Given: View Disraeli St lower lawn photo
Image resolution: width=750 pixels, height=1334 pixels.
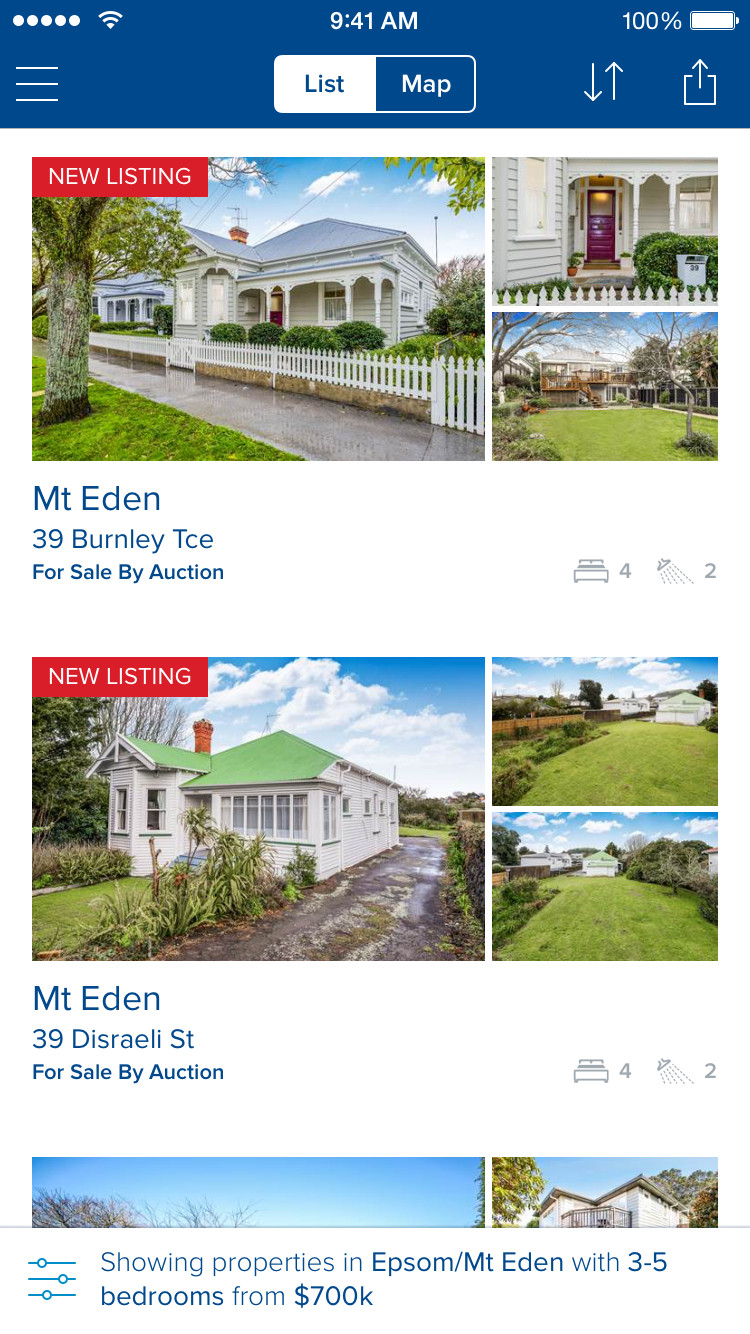Looking at the screenshot, I should click(x=605, y=886).
